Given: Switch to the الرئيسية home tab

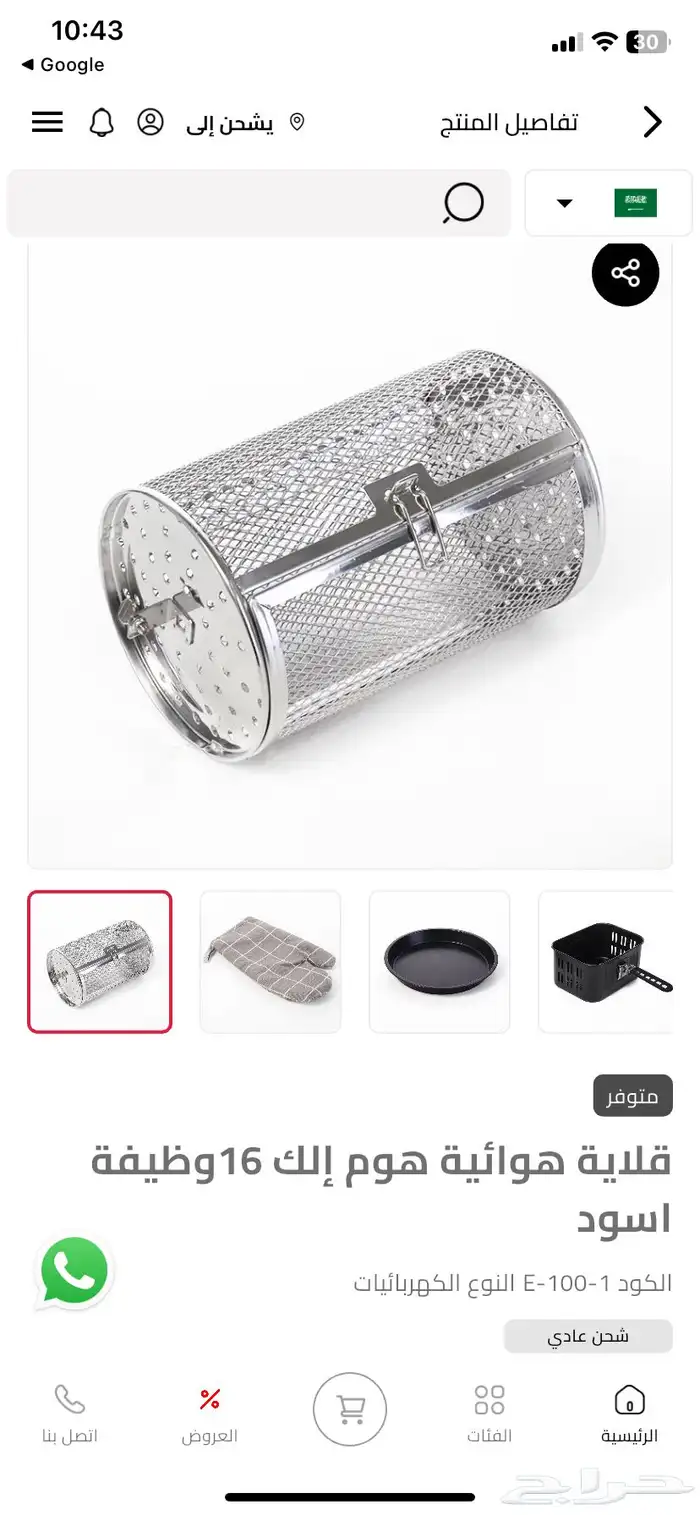Looking at the screenshot, I should tap(629, 1414).
